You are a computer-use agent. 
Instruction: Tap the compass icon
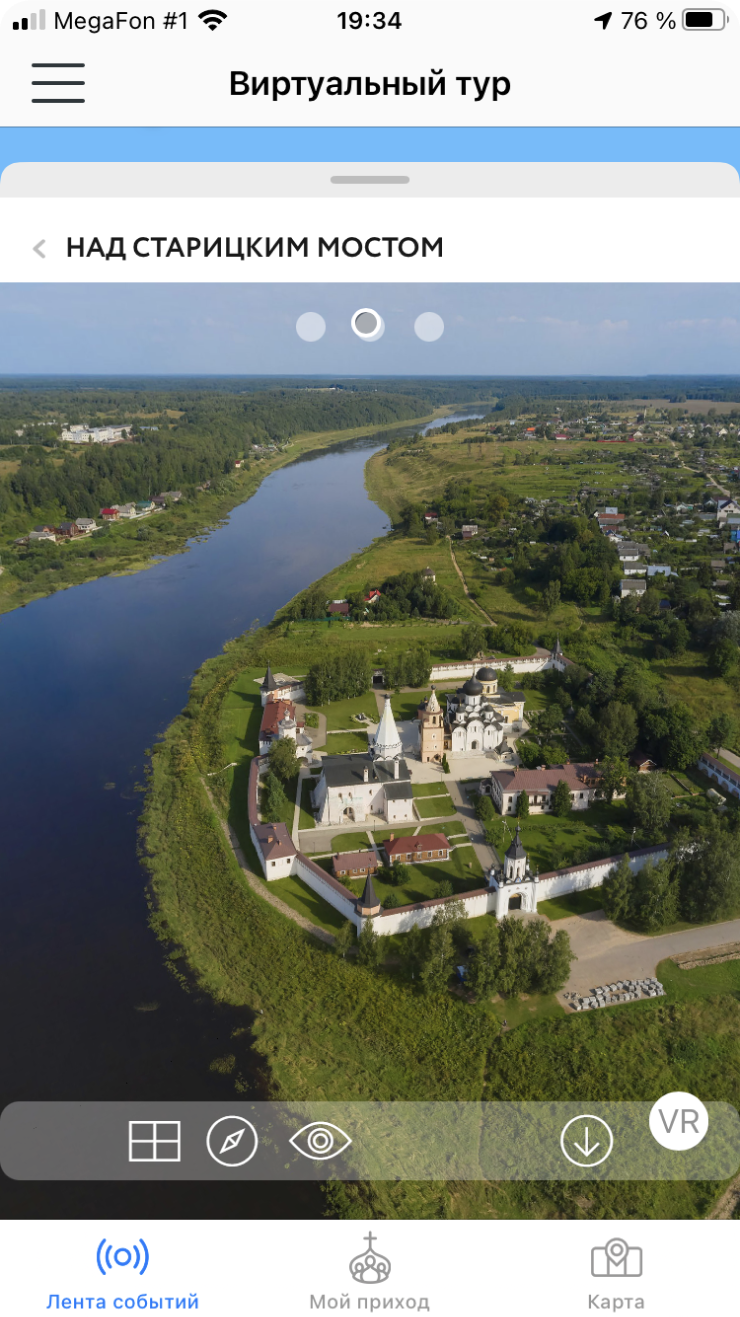[x=232, y=1141]
